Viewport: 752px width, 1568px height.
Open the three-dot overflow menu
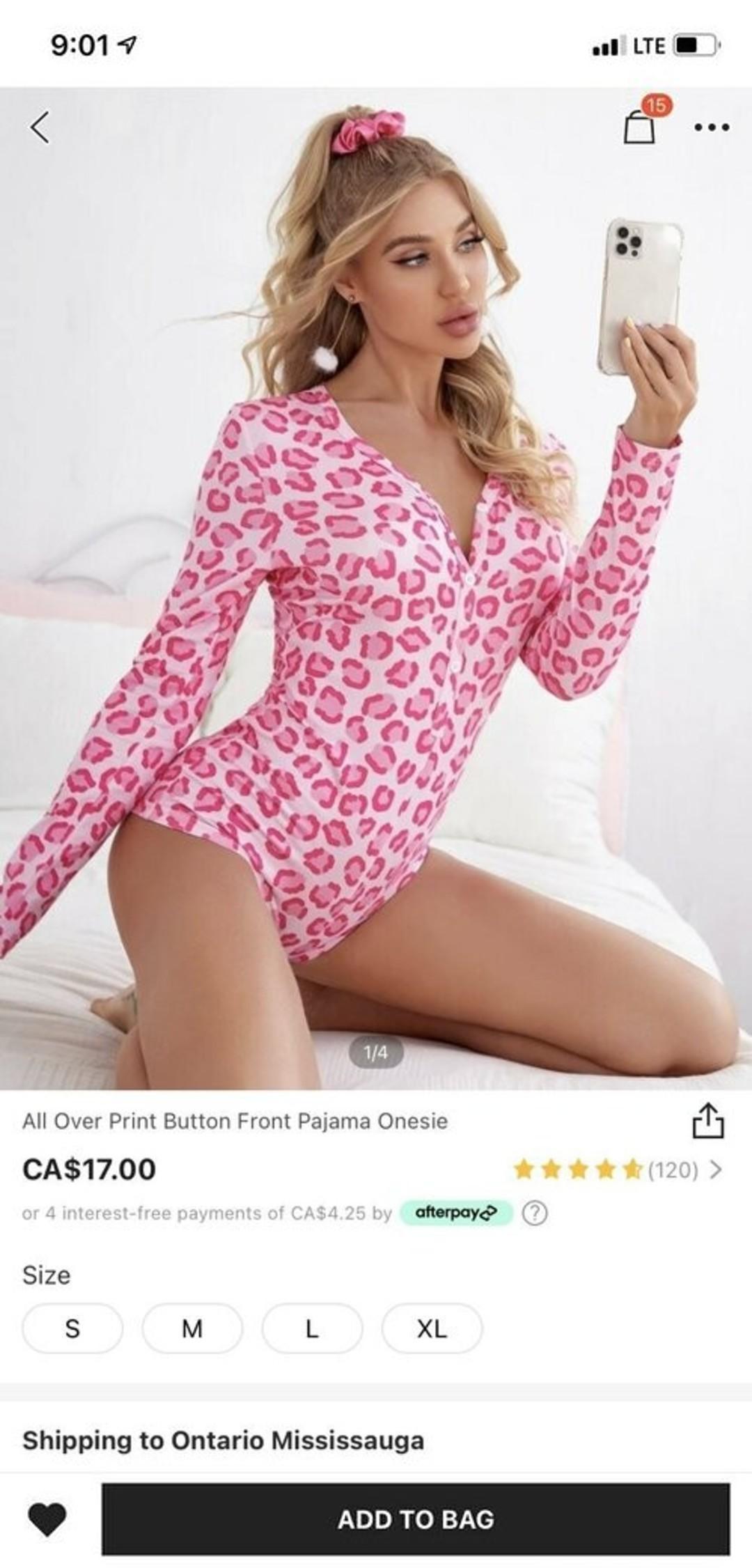[712, 127]
